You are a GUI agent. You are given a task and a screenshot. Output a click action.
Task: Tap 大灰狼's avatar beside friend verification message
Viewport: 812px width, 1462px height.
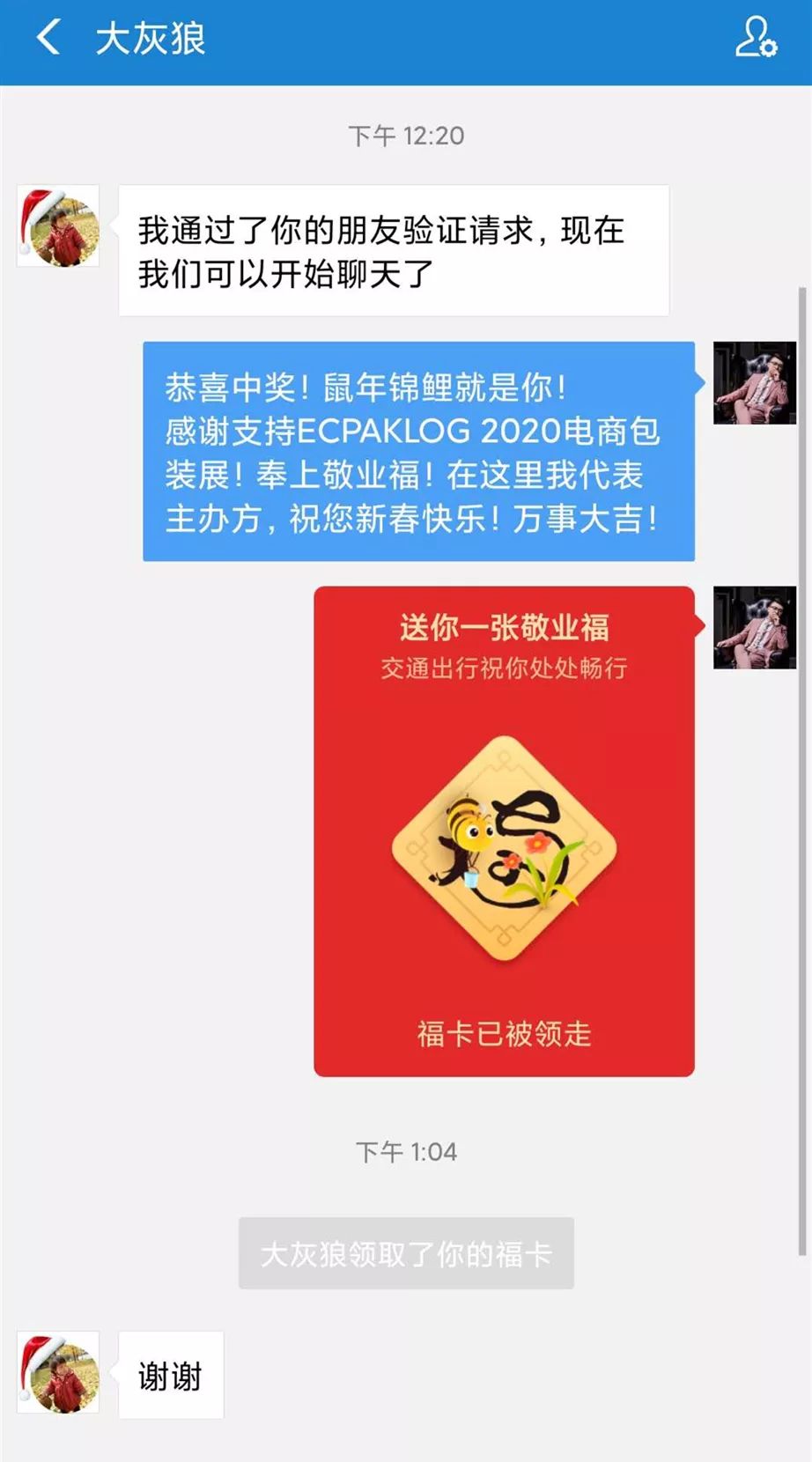pyautogui.click(x=58, y=226)
